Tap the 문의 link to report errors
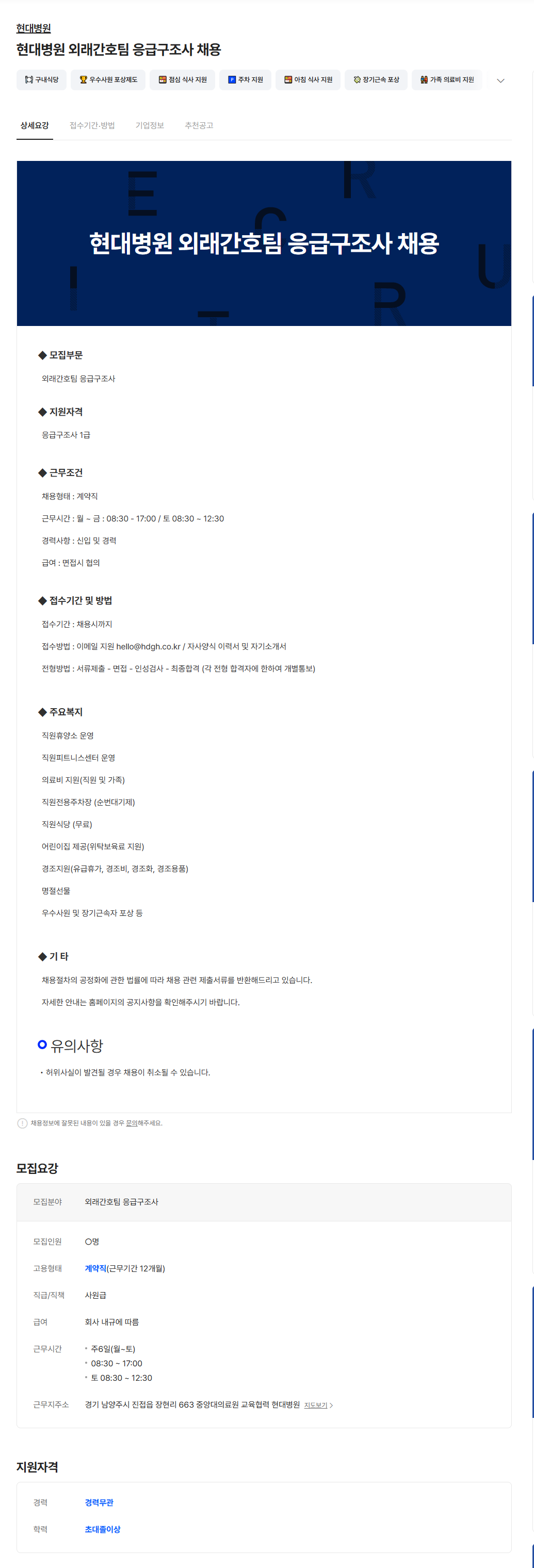This screenshot has width=534, height=1568. point(131,1123)
